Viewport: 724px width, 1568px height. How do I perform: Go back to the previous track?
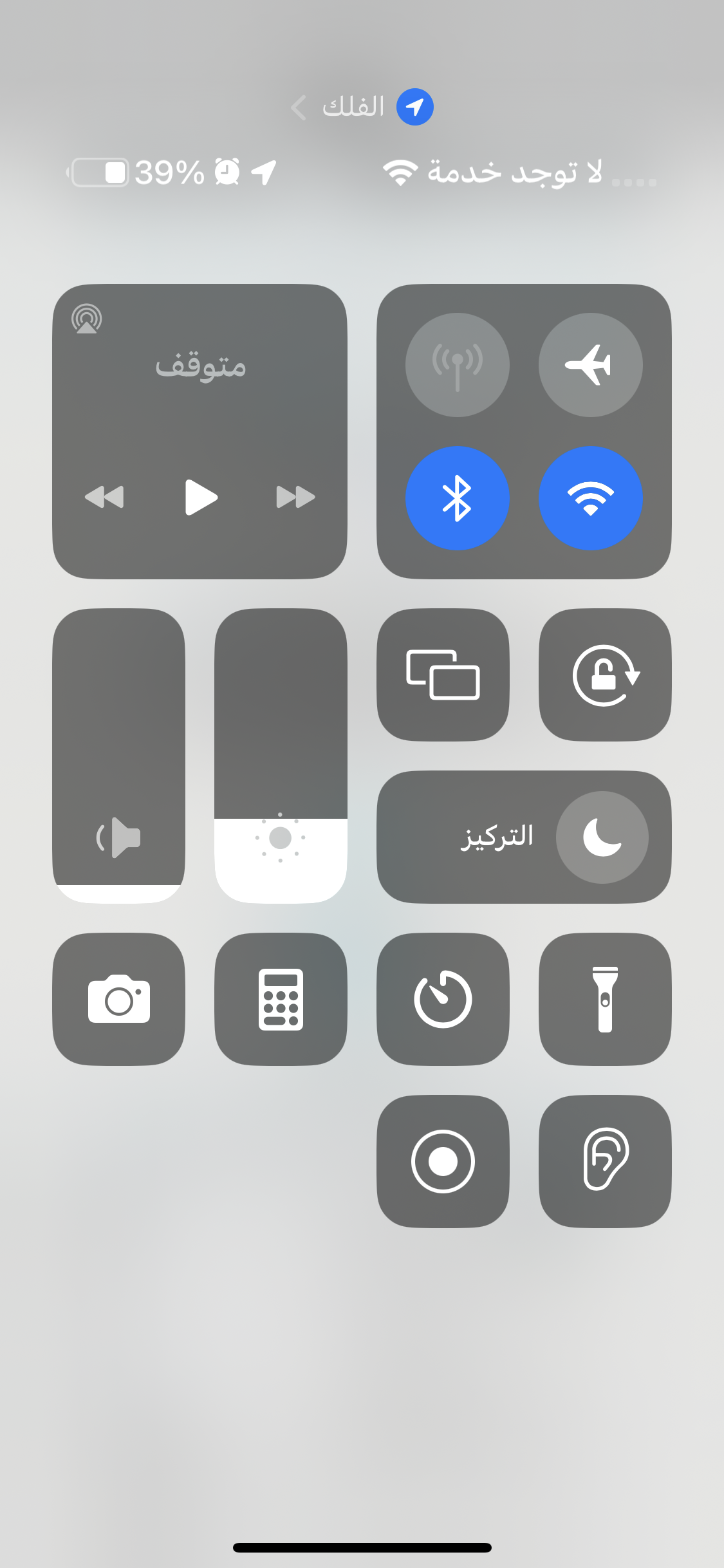coord(105,497)
